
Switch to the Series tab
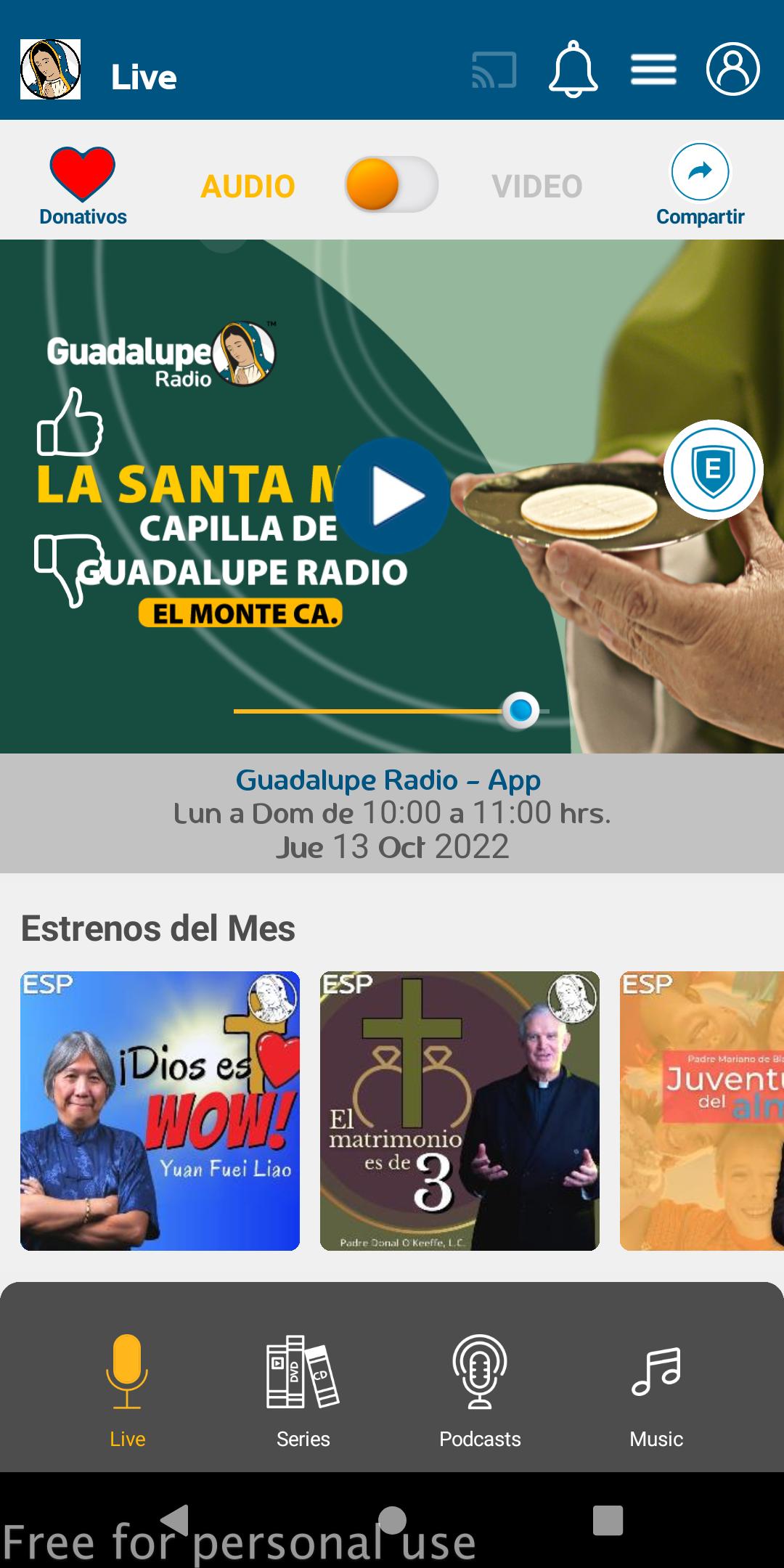[x=303, y=1392]
